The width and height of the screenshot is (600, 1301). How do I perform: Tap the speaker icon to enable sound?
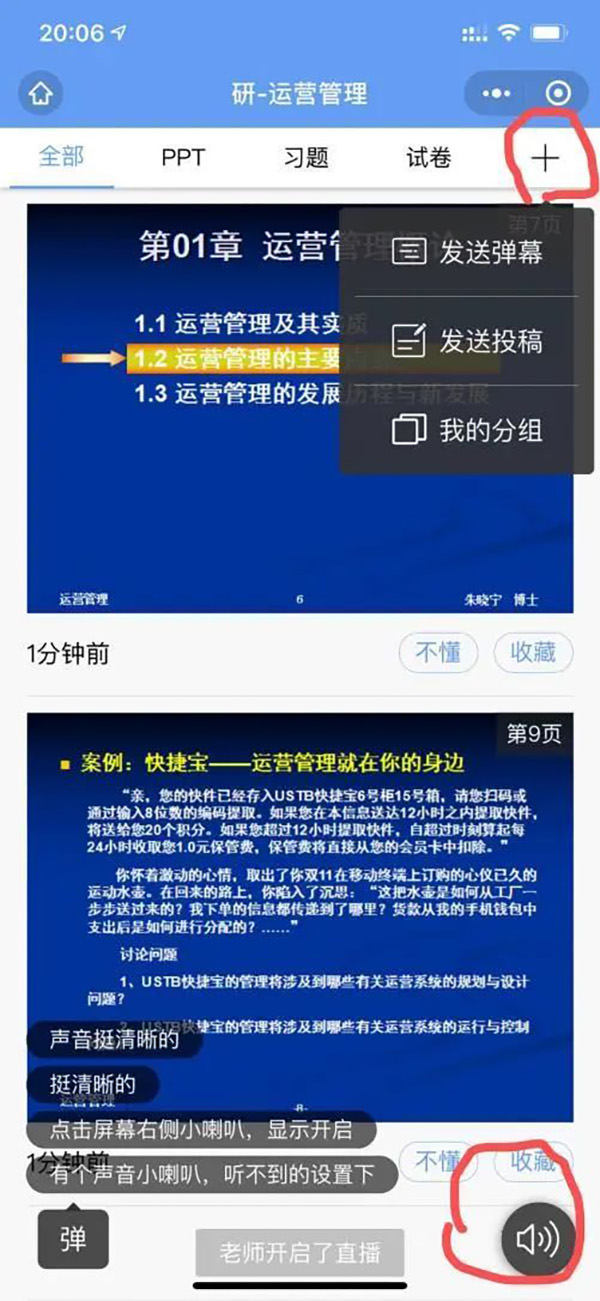coord(537,1239)
